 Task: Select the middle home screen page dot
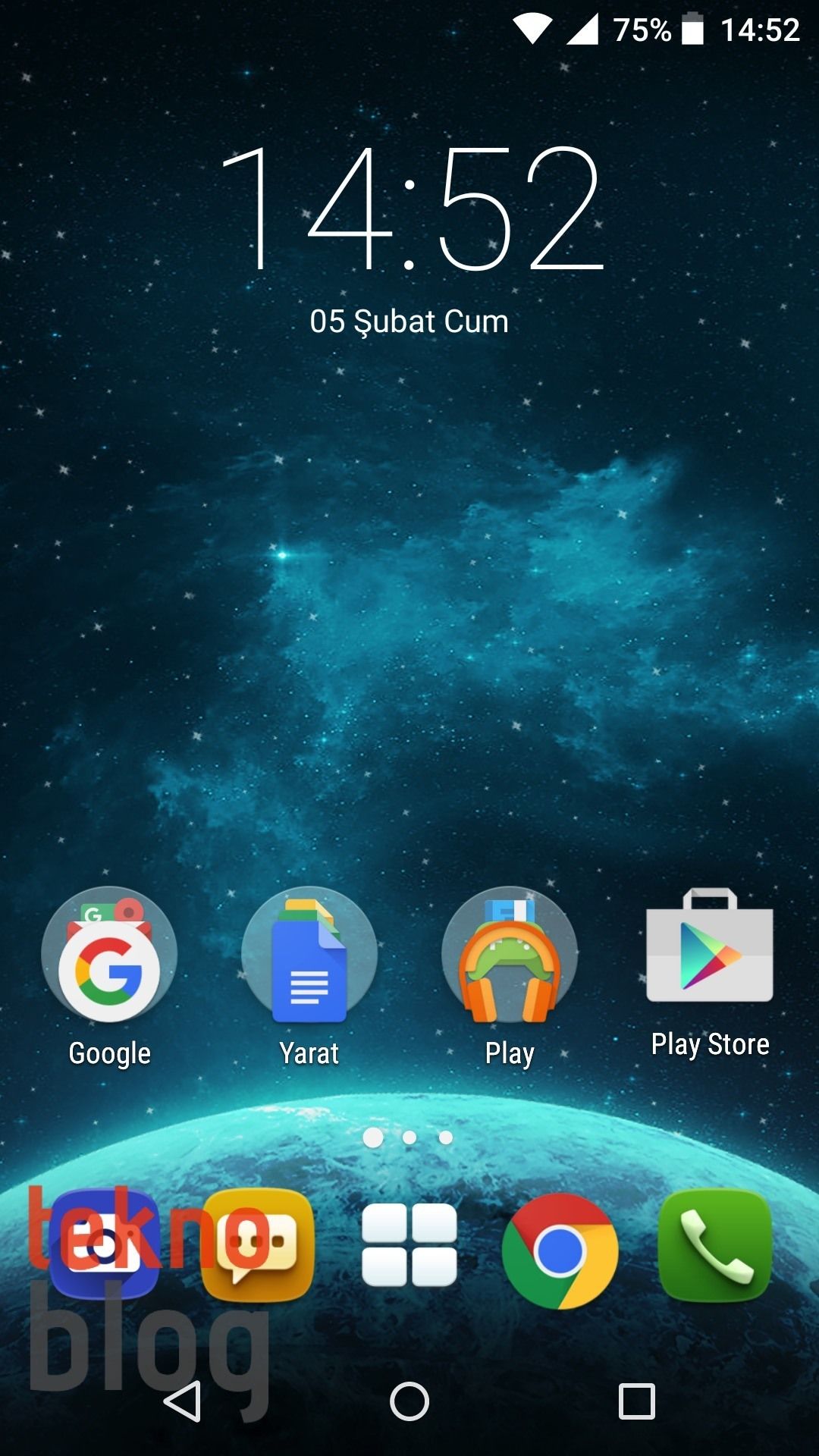pos(409,1136)
